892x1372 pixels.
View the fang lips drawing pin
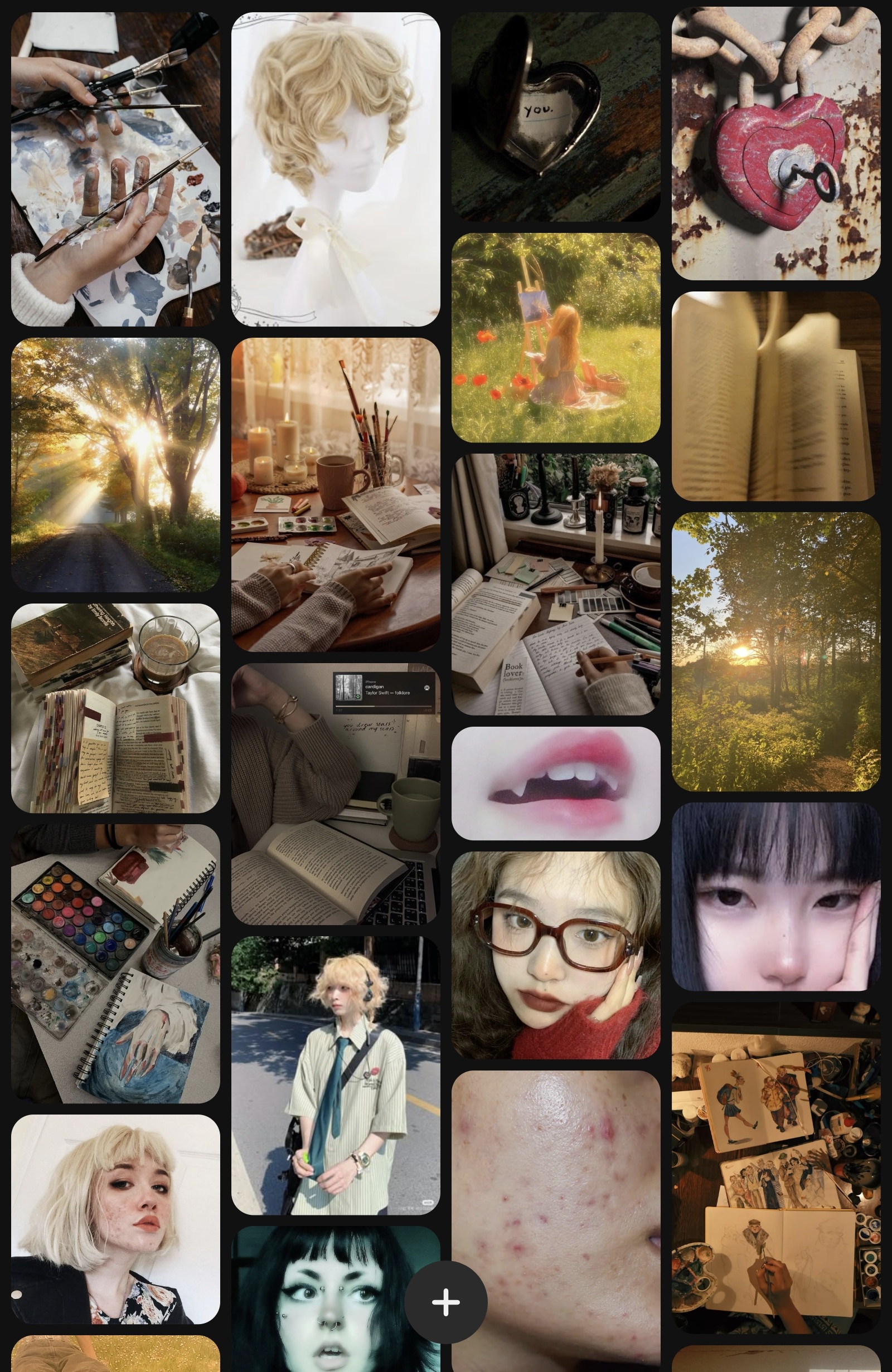coord(555,783)
